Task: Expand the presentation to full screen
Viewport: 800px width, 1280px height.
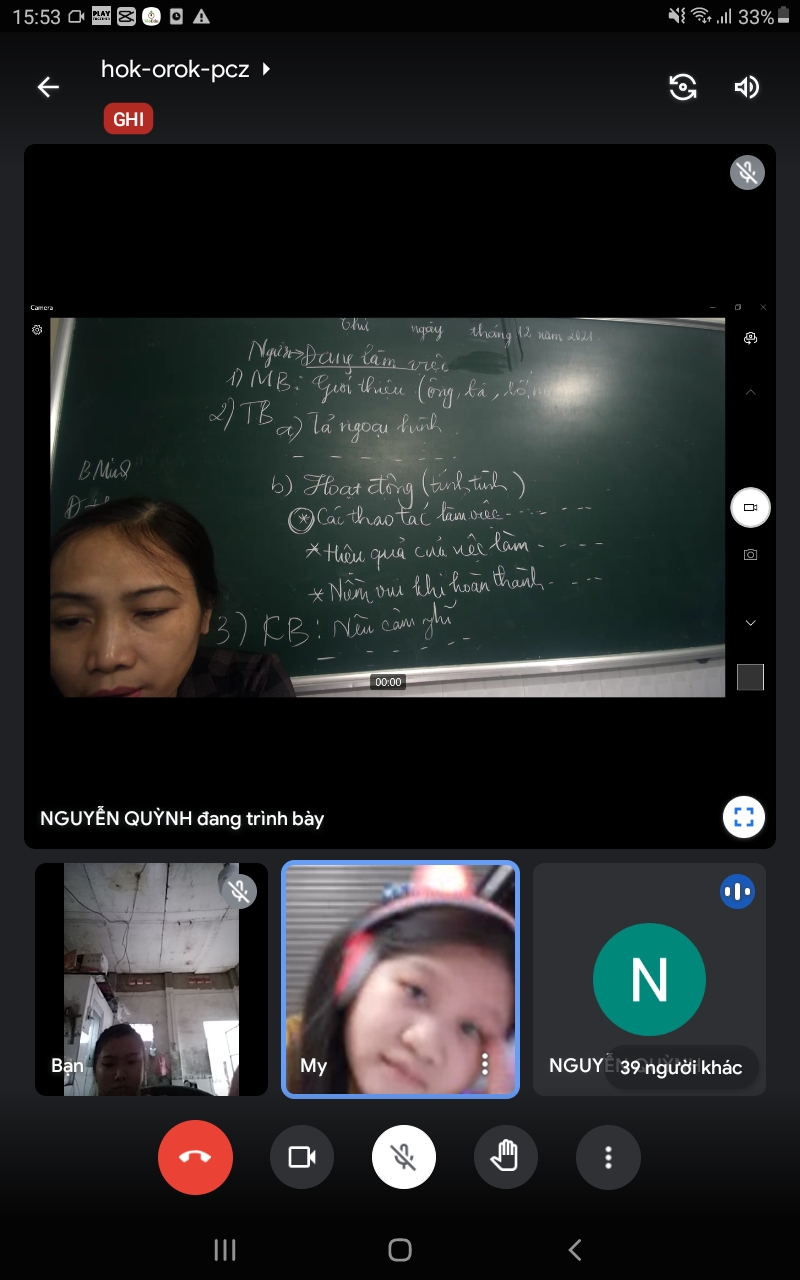Action: [x=743, y=817]
